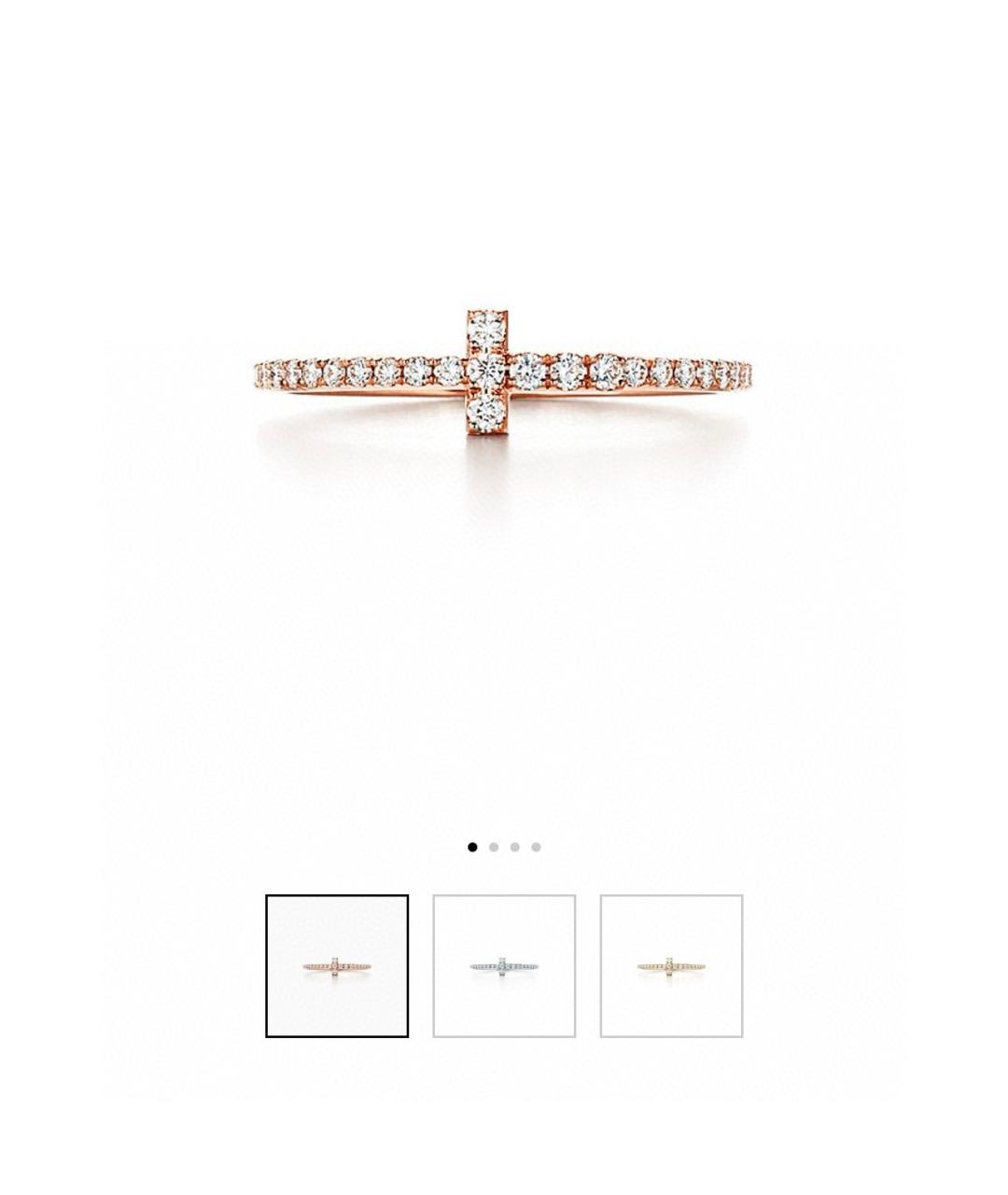Jump to the last gallery dot

536,848
